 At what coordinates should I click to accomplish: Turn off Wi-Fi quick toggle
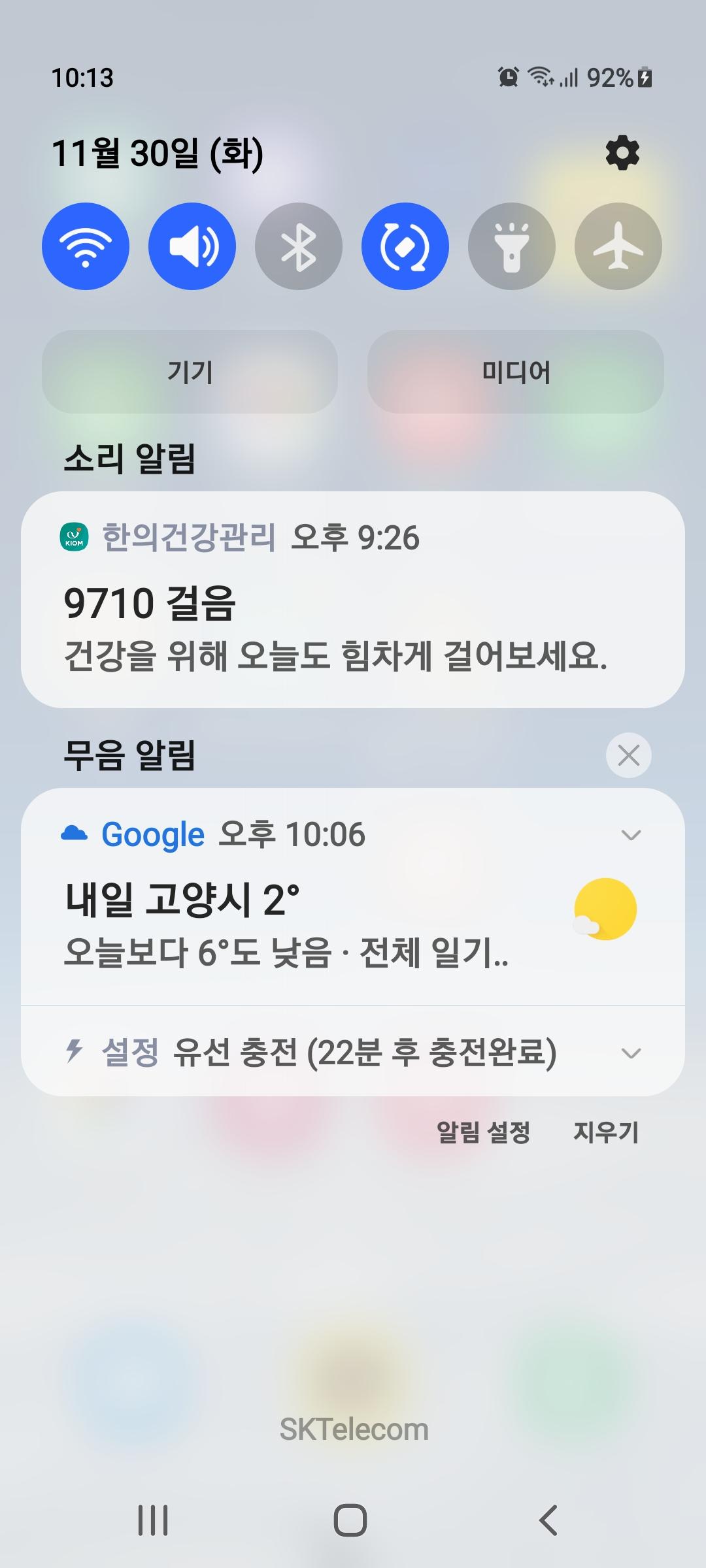[86, 246]
